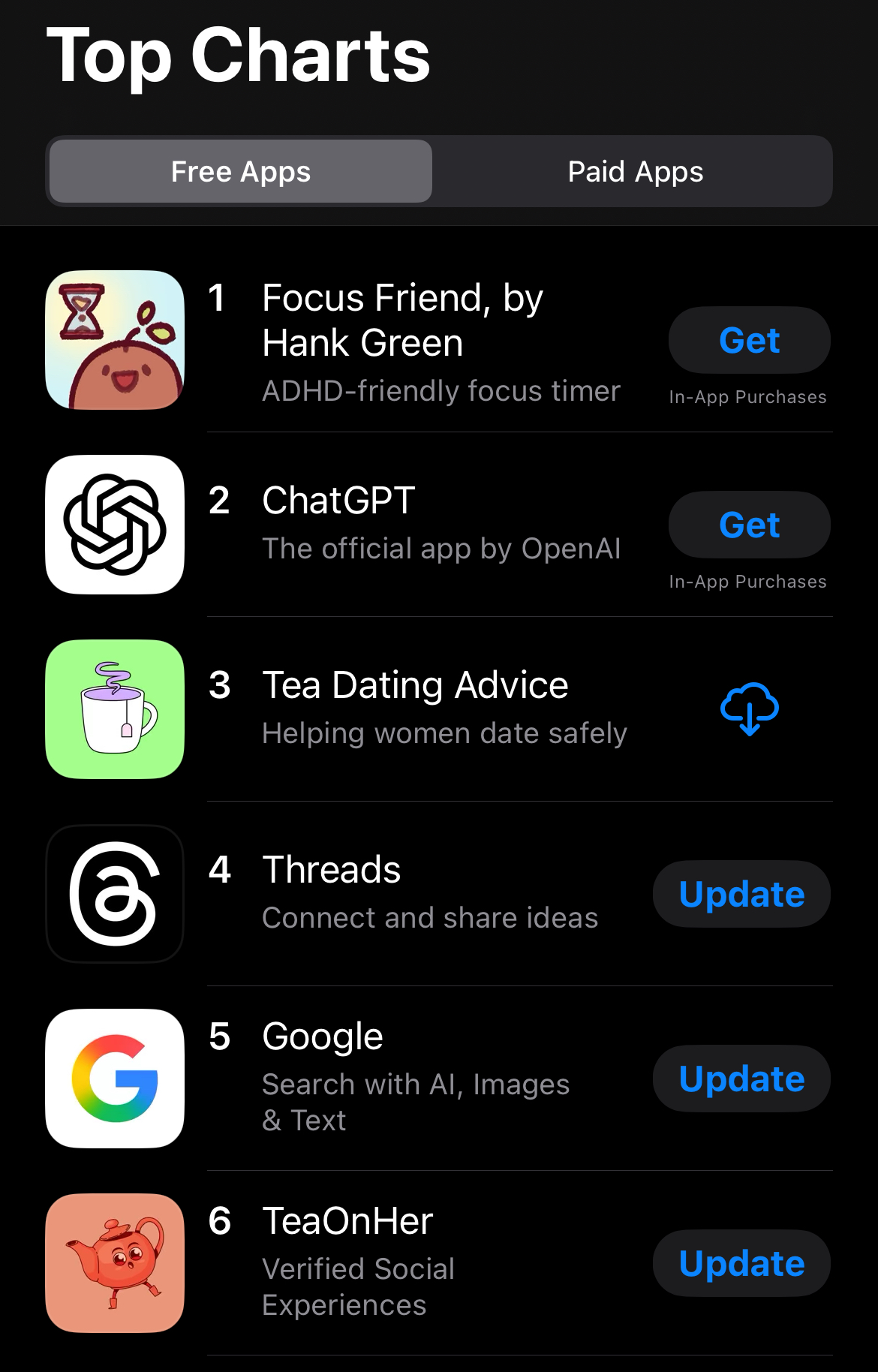The image size is (878, 1372).
Task: View Tea Dating Advice details
Action: [x=415, y=685]
